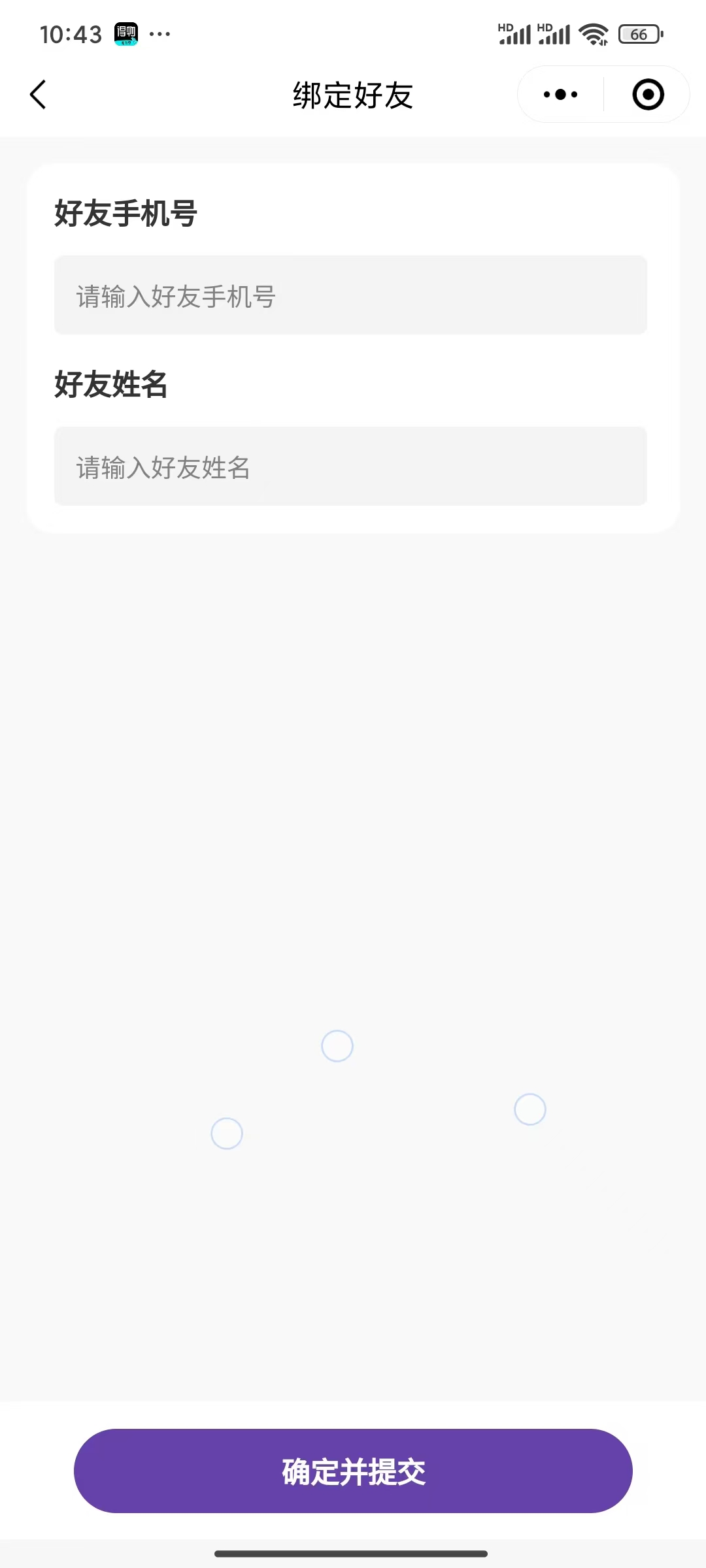Focus the 请输入好友手机号 phone field
This screenshot has height=1568, width=706.
[x=350, y=295]
